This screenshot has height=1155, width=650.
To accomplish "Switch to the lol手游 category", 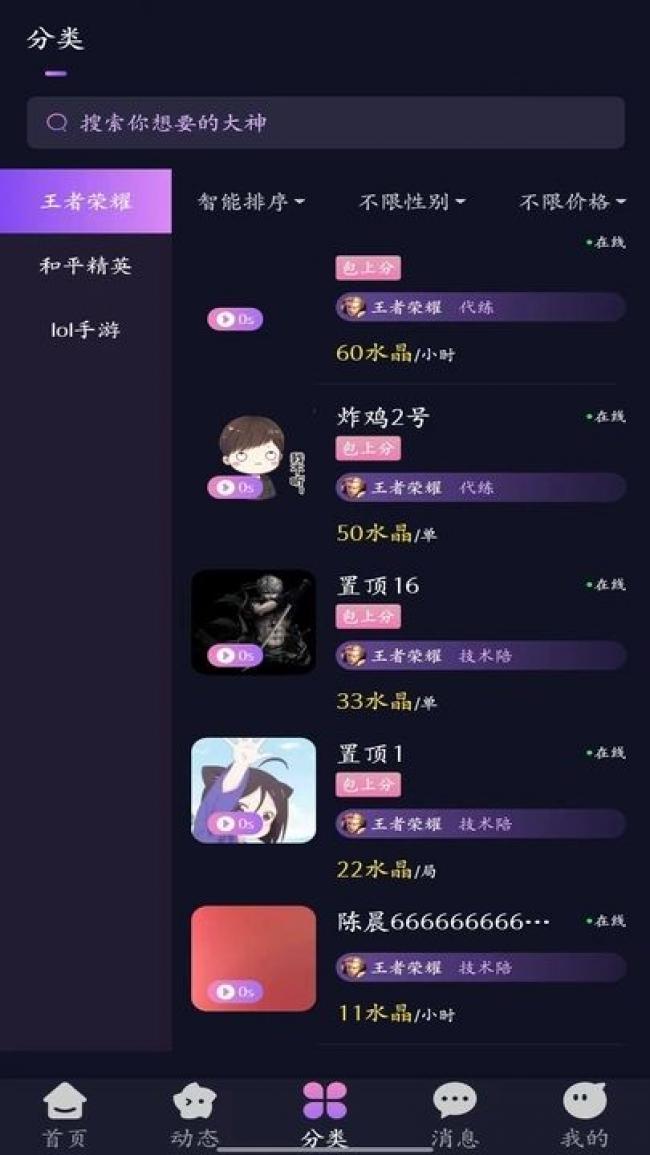I will (x=86, y=330).
